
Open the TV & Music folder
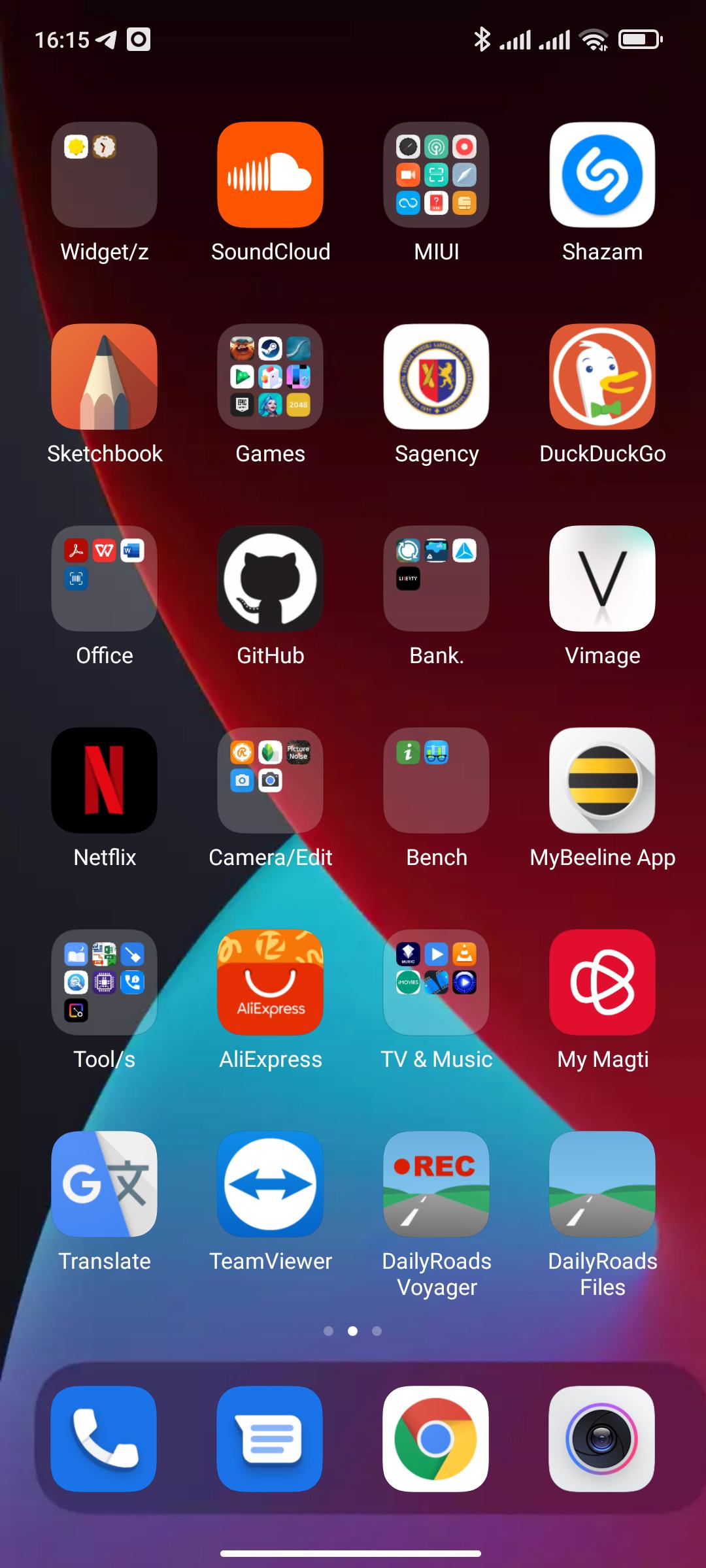436,982
